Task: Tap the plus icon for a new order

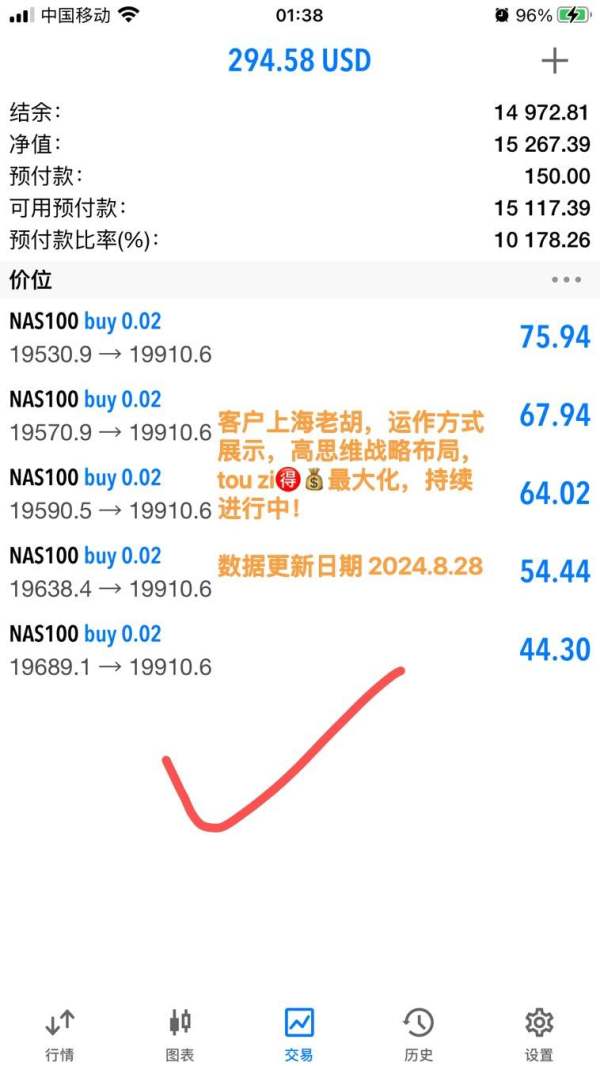Action: coord(554,62)
